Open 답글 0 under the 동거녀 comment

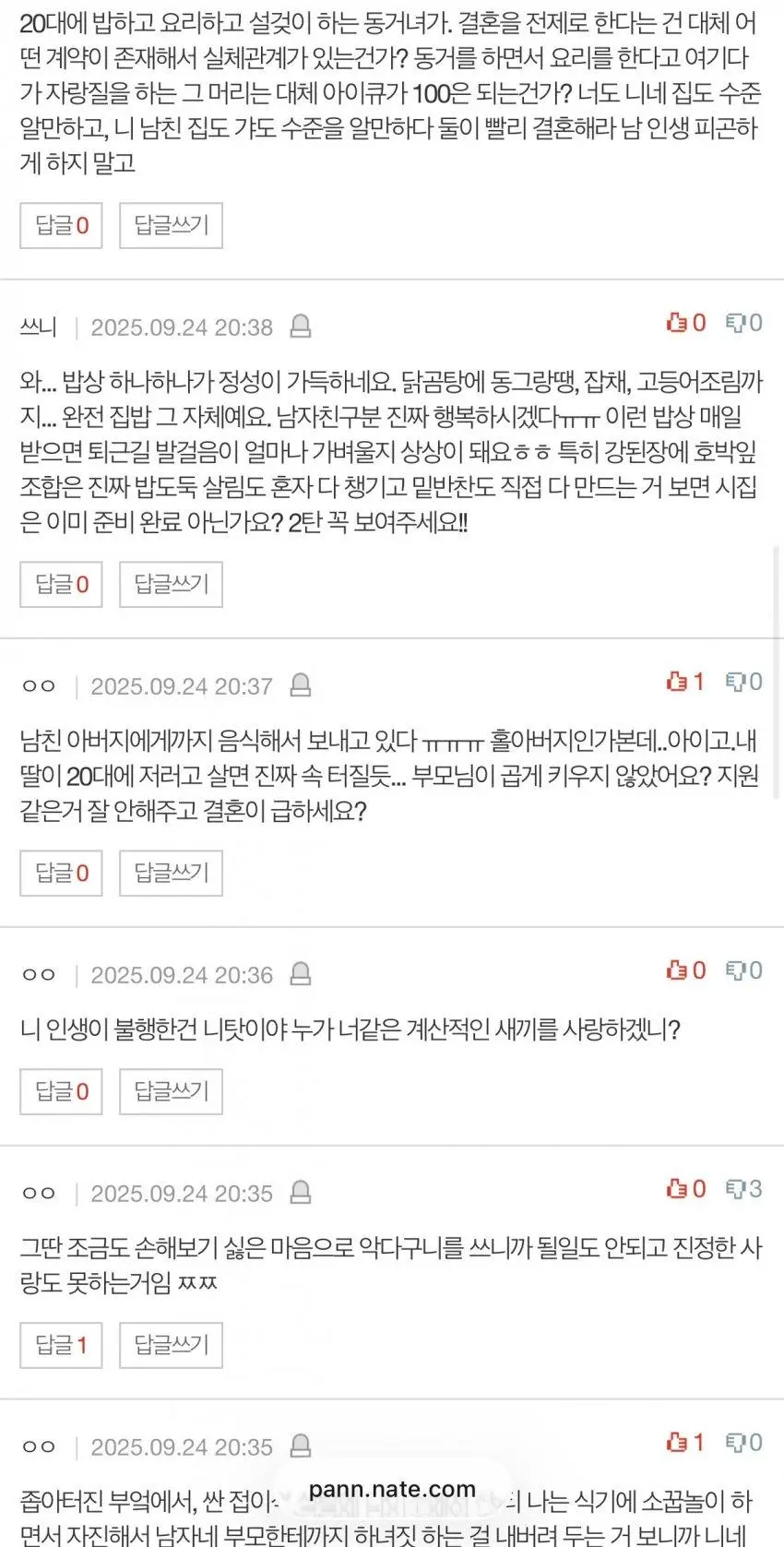61,225
